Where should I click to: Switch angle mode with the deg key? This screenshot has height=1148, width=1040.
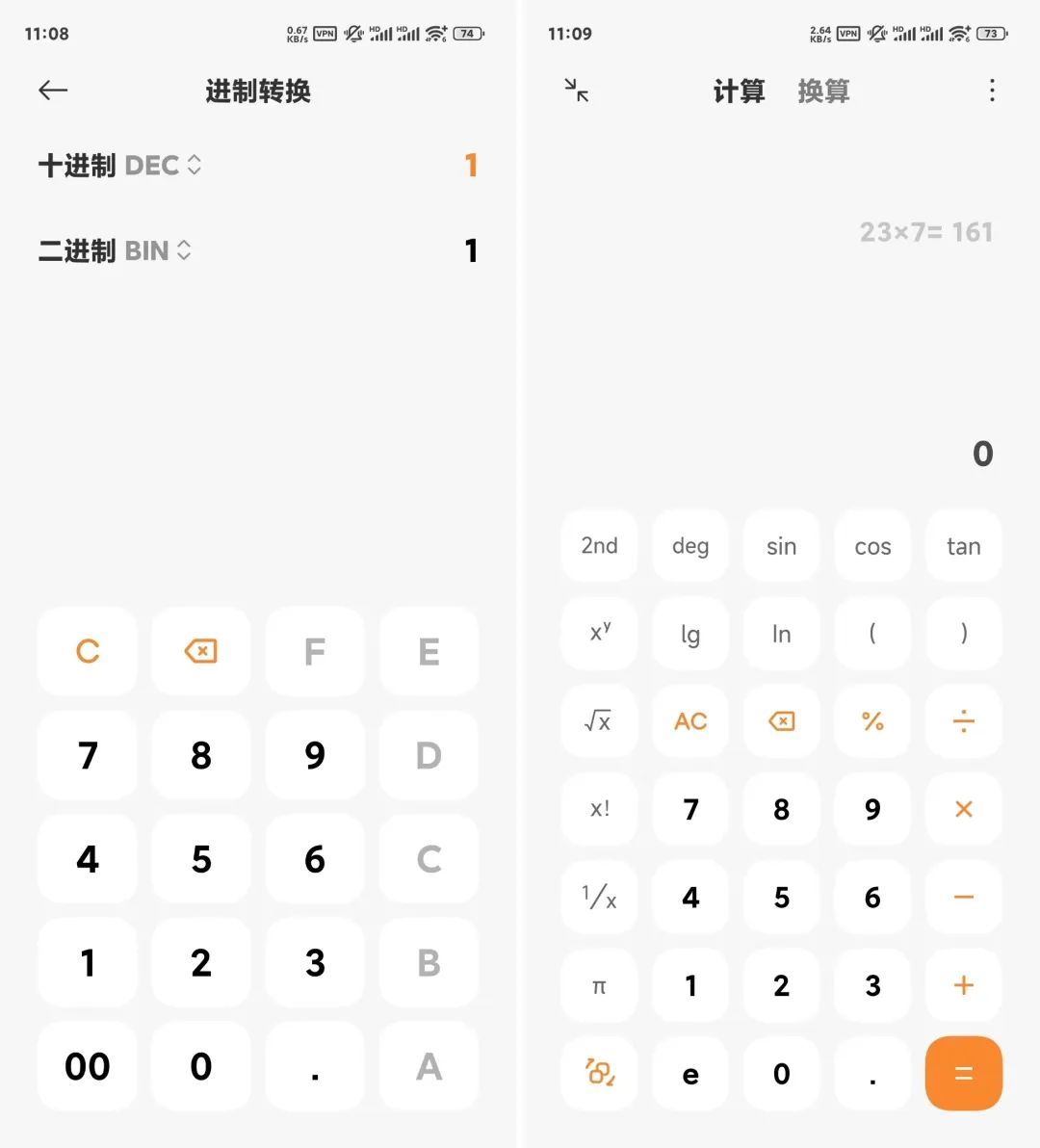[689, 546]
